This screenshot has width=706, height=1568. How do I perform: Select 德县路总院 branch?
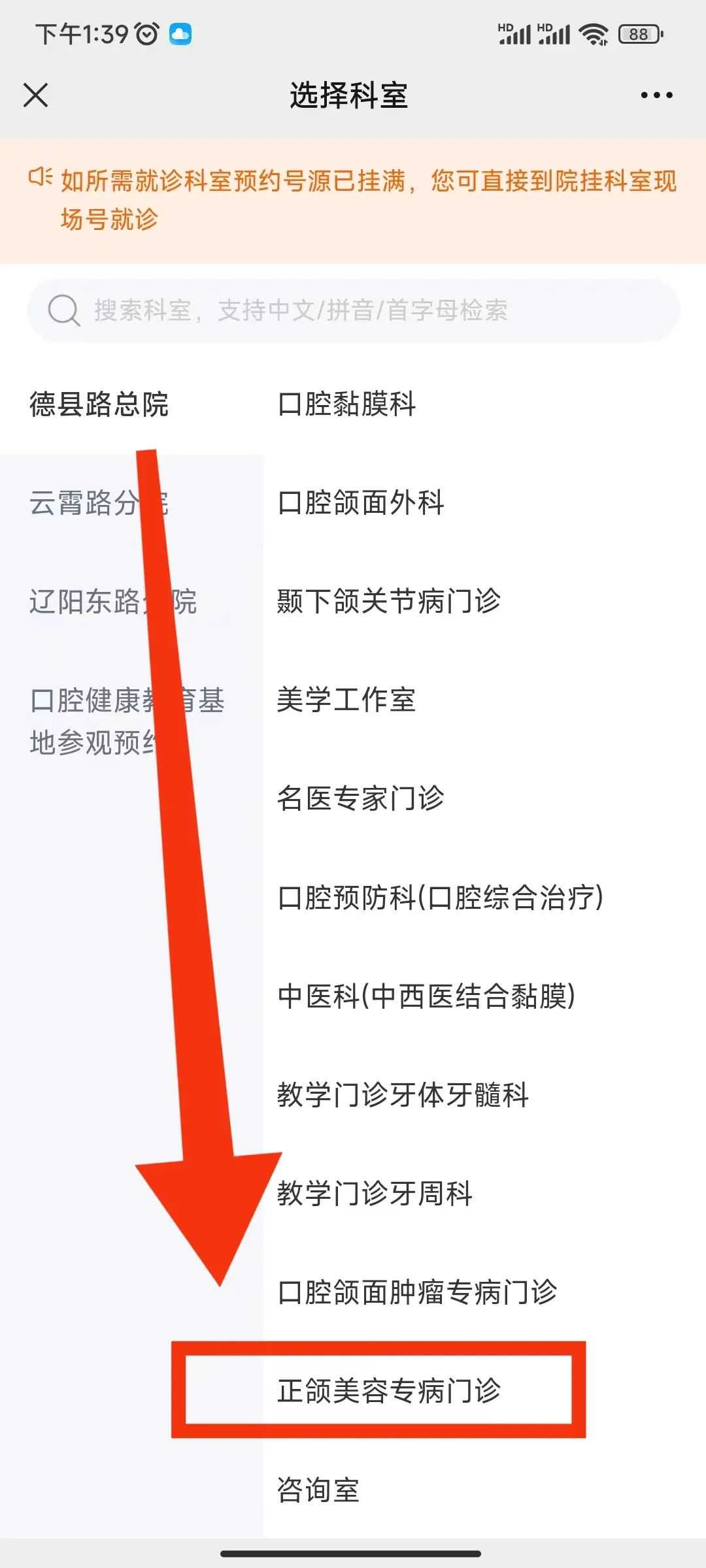click(x=99, y=404)
